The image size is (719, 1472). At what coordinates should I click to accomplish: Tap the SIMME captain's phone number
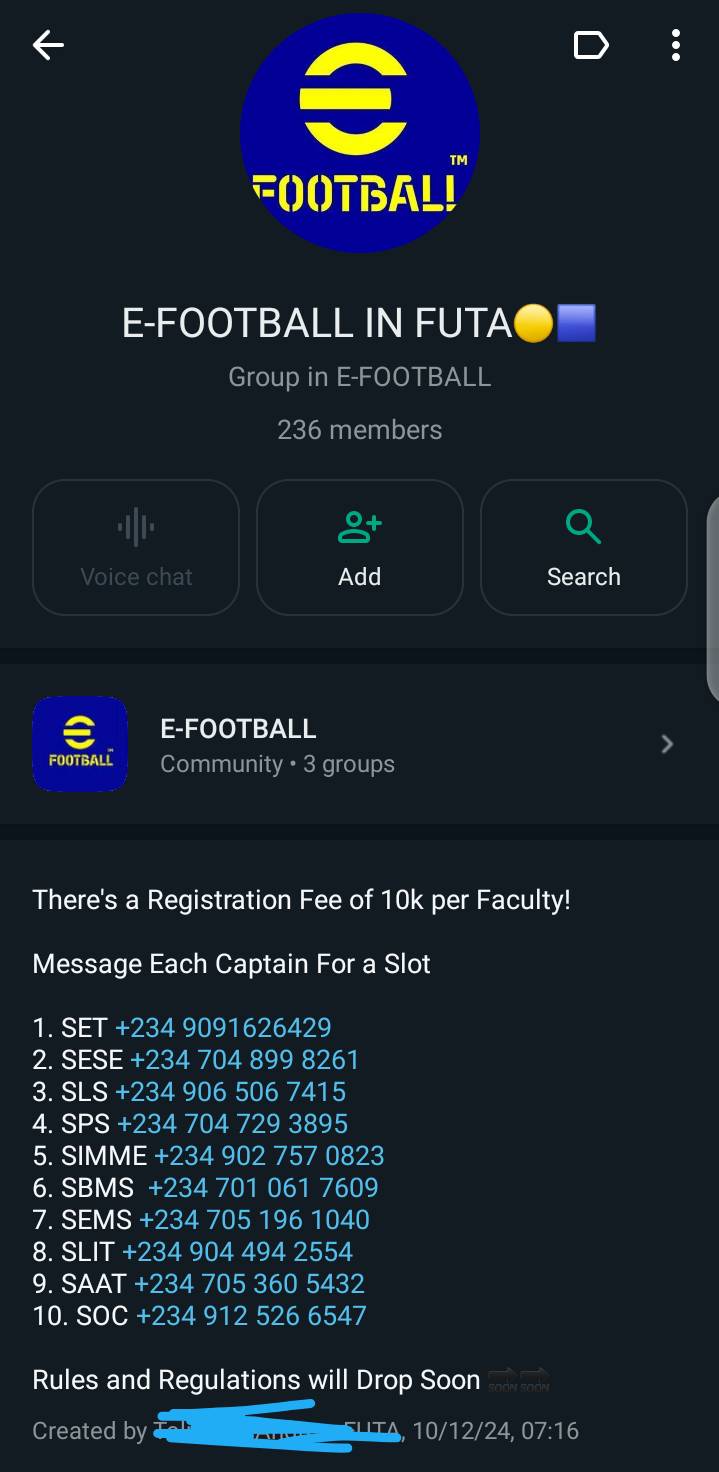[x=269, y=1156]
